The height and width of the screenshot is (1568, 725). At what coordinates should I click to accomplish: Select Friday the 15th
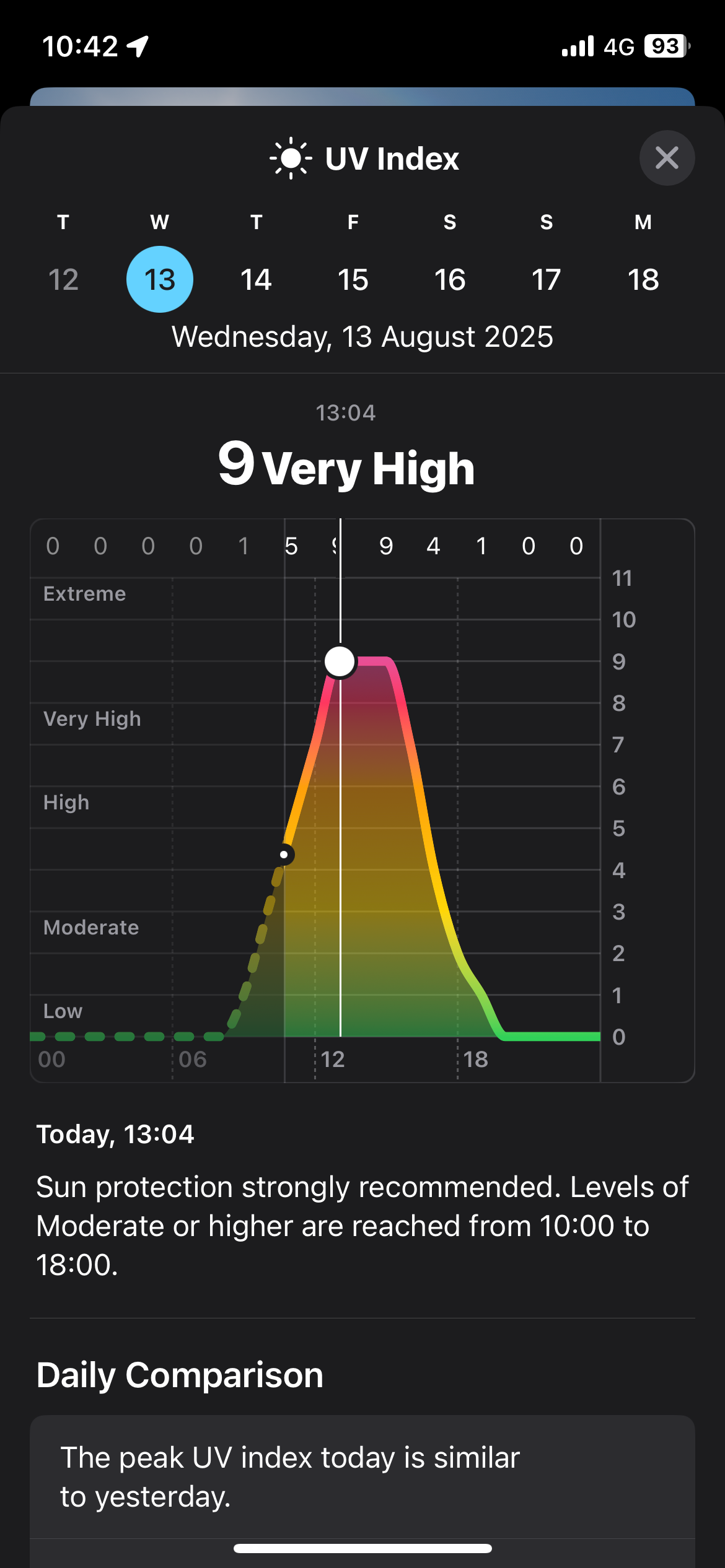coord(353,279)
